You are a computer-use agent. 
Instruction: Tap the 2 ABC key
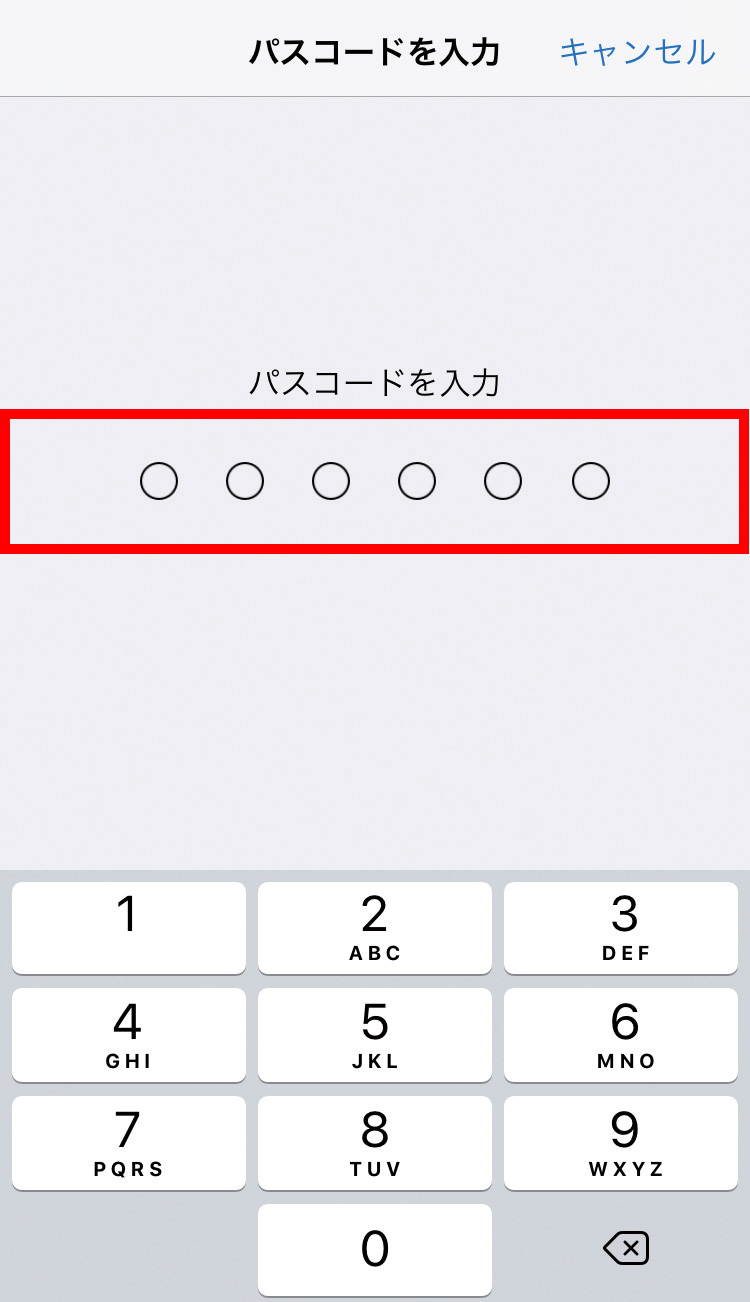click(375, 928)
